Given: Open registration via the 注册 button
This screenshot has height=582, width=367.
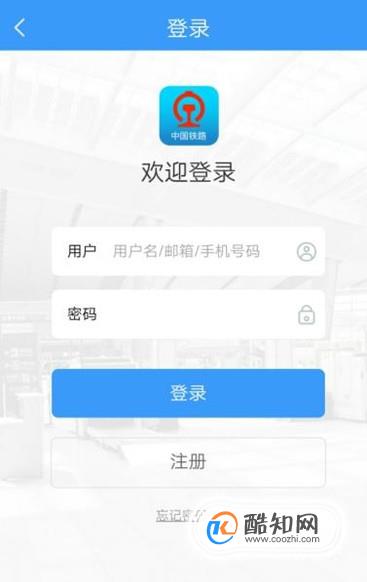Looking at the screenshot, I should 188,462.
